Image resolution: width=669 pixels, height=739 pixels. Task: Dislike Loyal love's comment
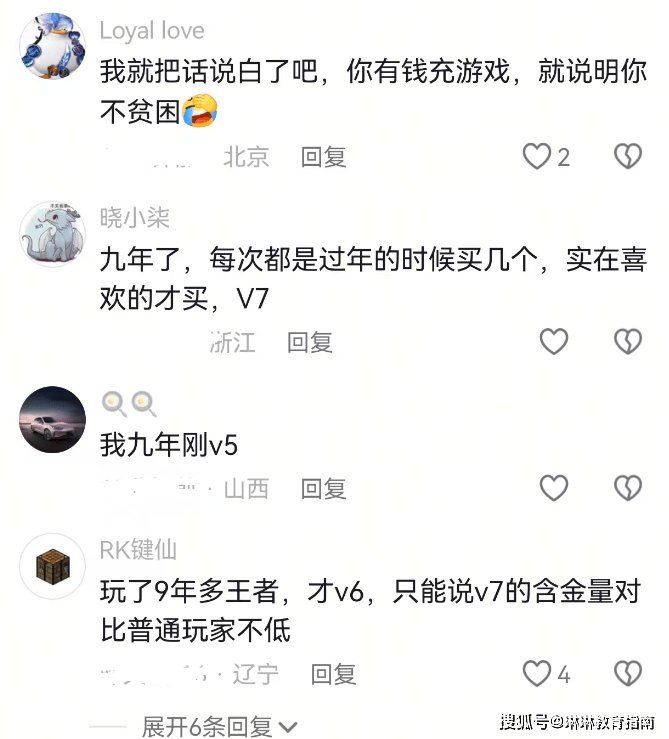(627, 156)
